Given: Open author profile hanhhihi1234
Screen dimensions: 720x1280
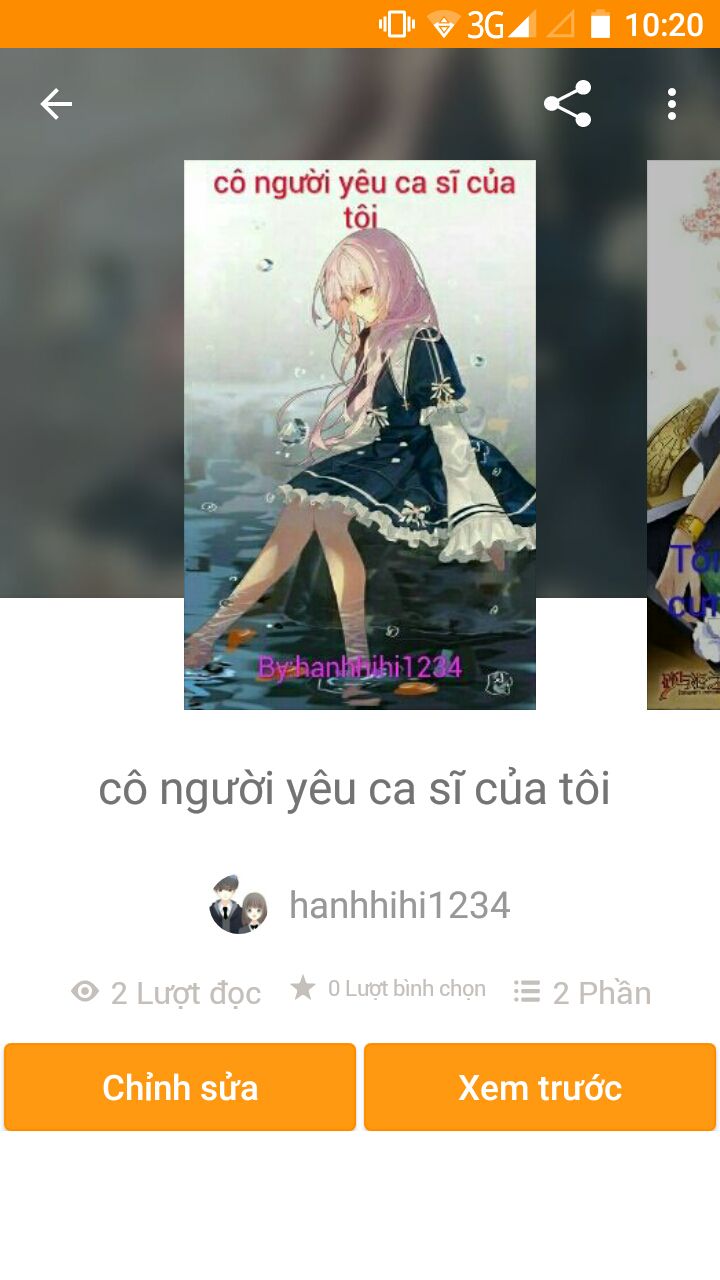Looking at the screenshot, I should pyautogui.click(x=360, y=905).
